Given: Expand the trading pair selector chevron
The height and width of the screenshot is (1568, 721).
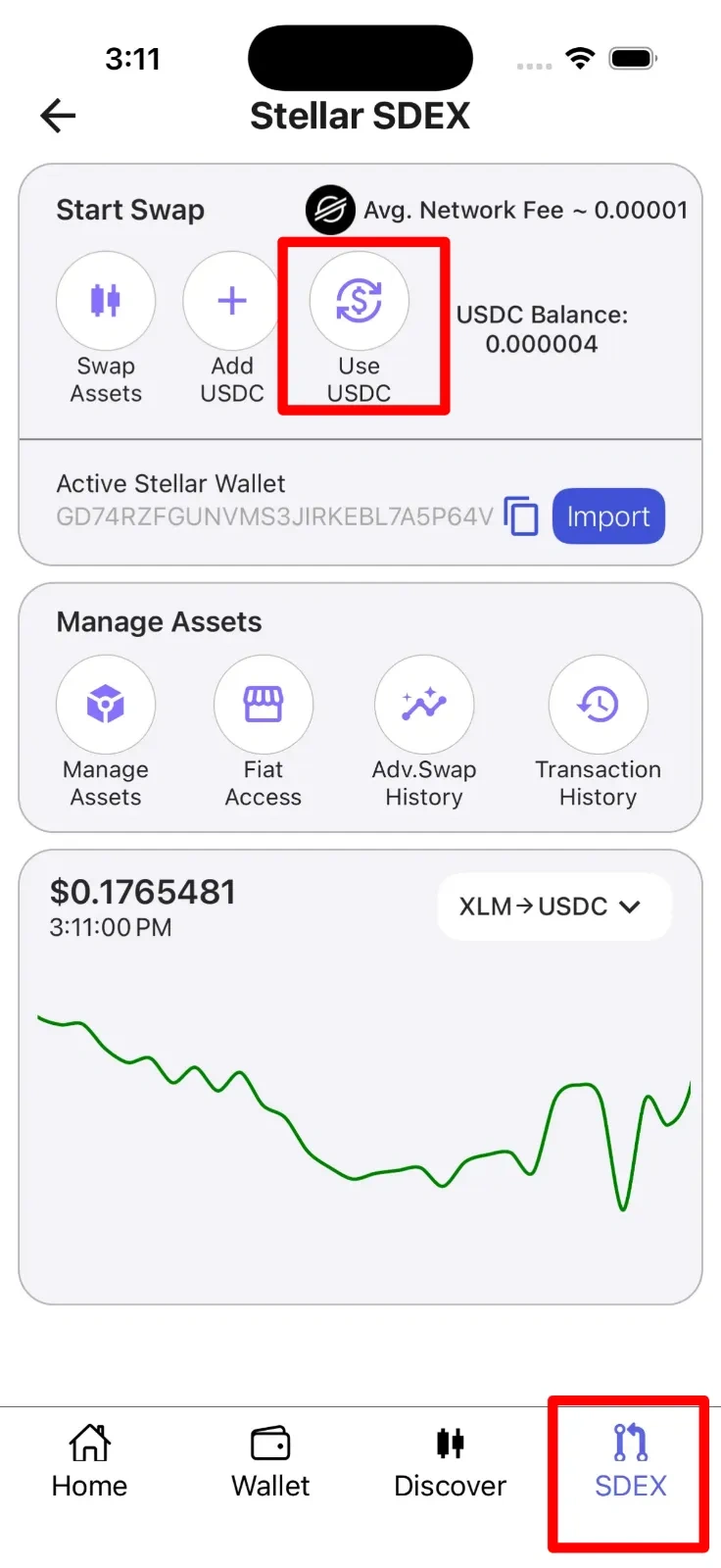Looking at the screenshot, I should (x=631, y=906).
